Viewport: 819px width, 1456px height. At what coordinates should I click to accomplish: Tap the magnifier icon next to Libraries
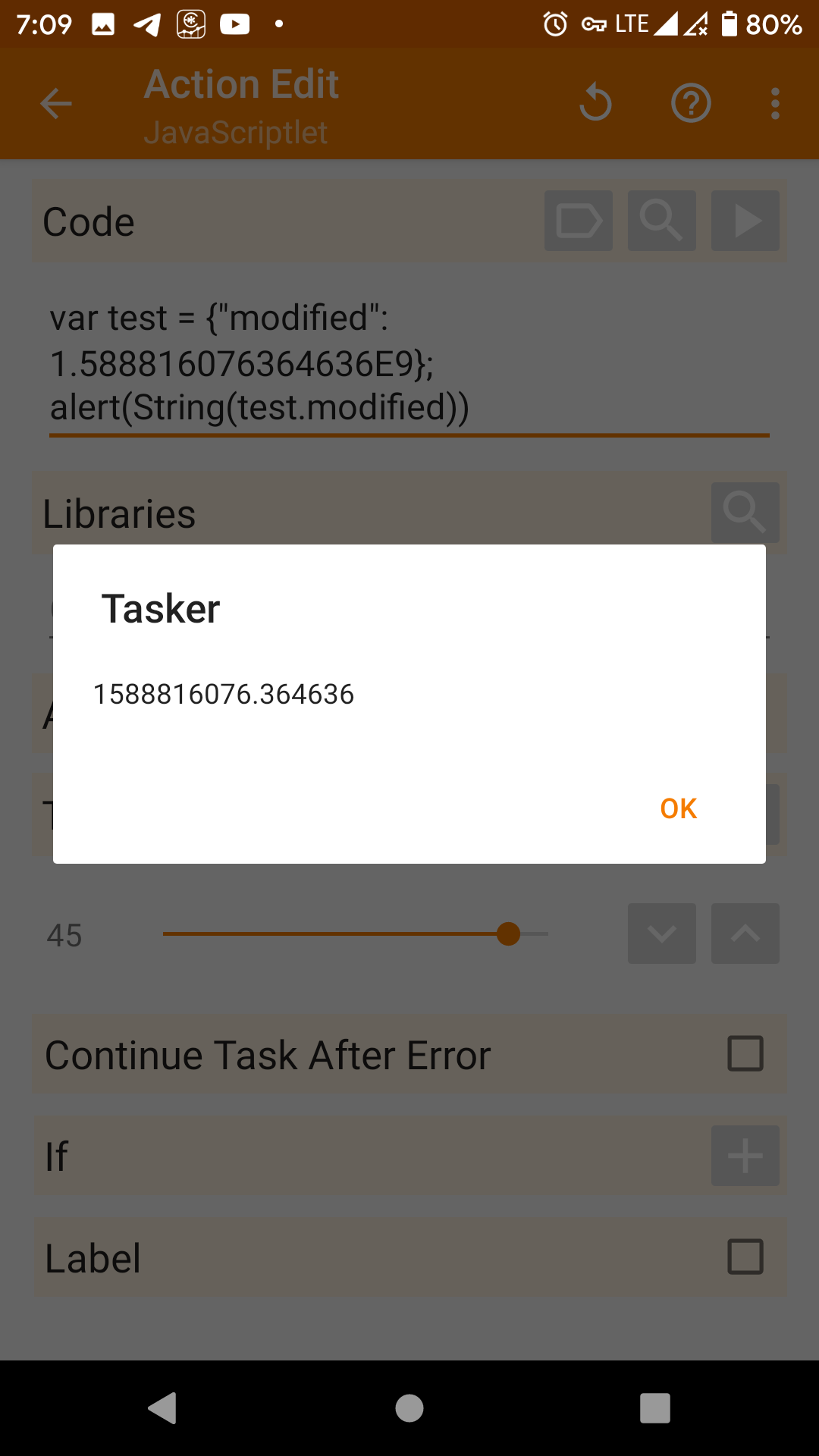point(745,513)
